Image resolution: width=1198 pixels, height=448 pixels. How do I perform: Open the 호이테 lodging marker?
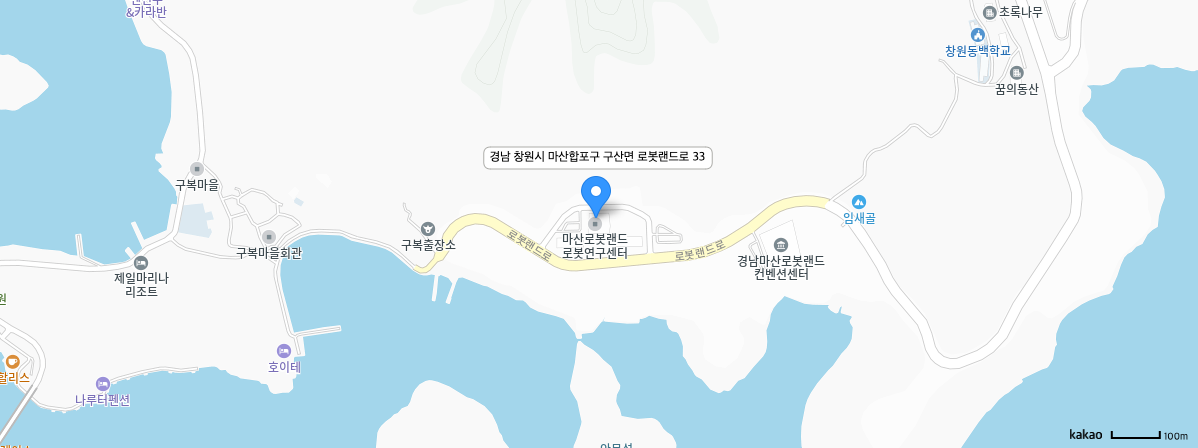tap(283, 350)
